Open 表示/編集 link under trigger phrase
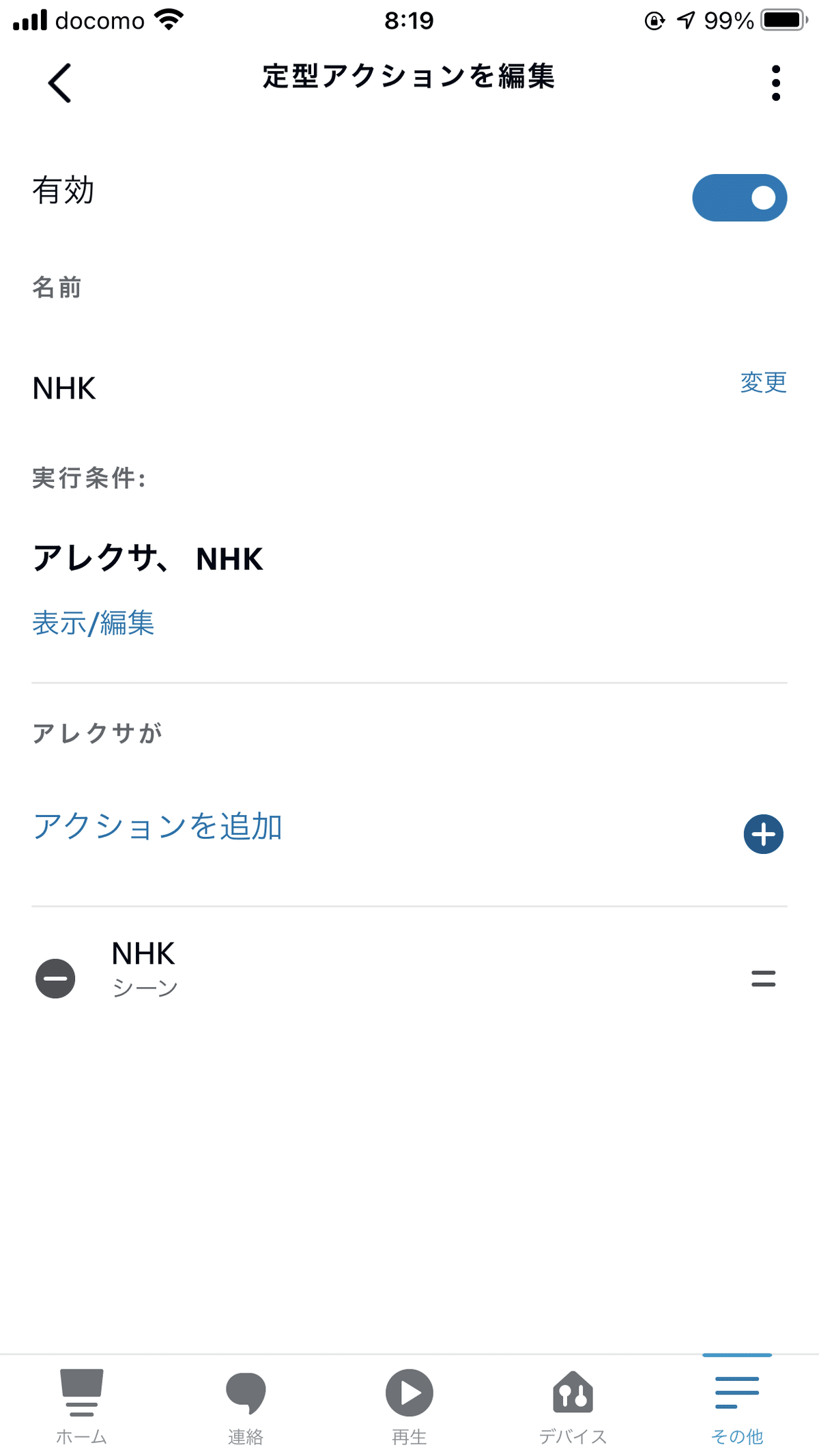Image resolution: width=819 pixels, height=1456 pixels. 93,623
